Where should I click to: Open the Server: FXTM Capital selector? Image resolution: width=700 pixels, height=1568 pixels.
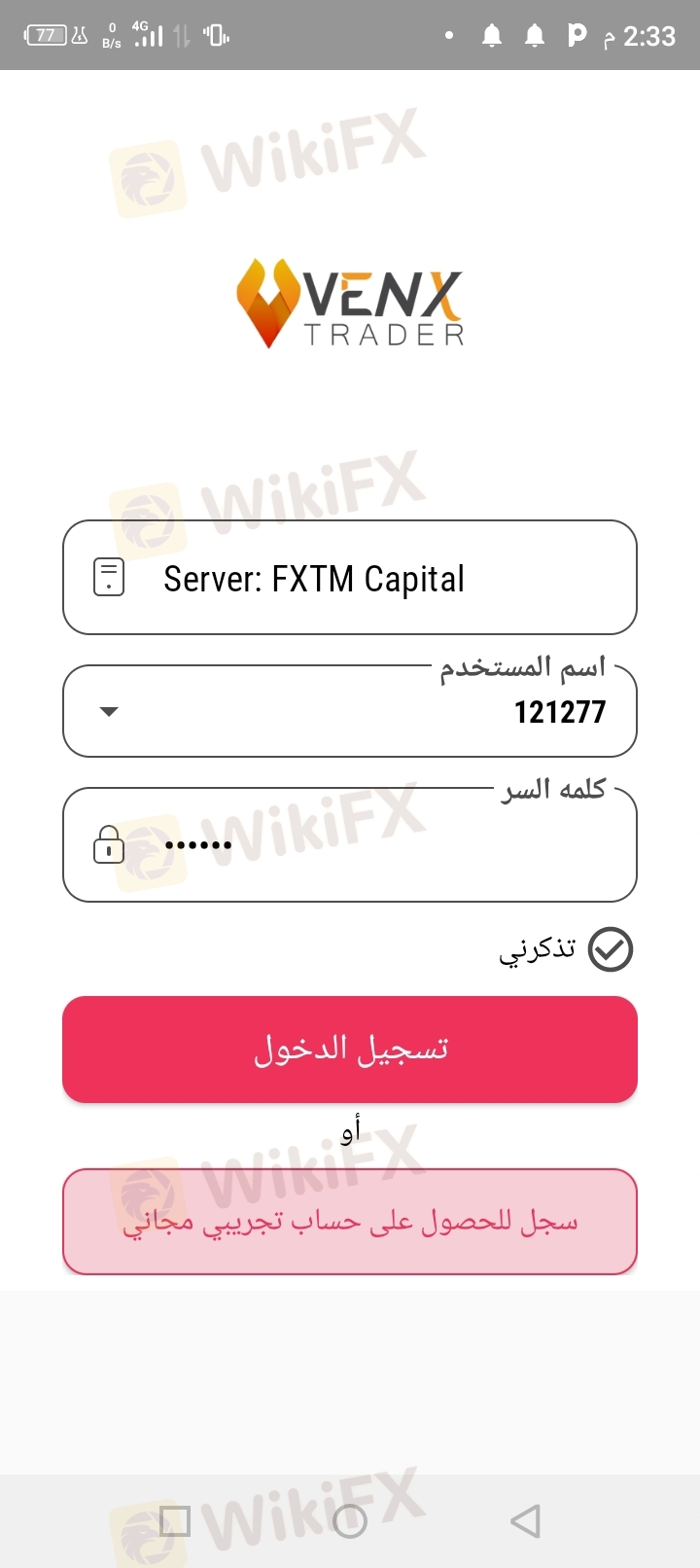350,578
